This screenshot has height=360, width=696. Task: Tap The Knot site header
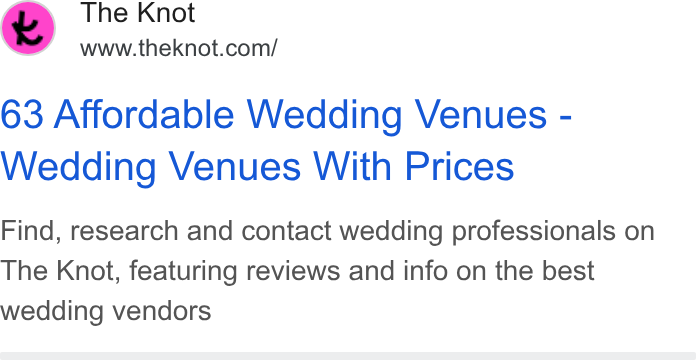138,28
